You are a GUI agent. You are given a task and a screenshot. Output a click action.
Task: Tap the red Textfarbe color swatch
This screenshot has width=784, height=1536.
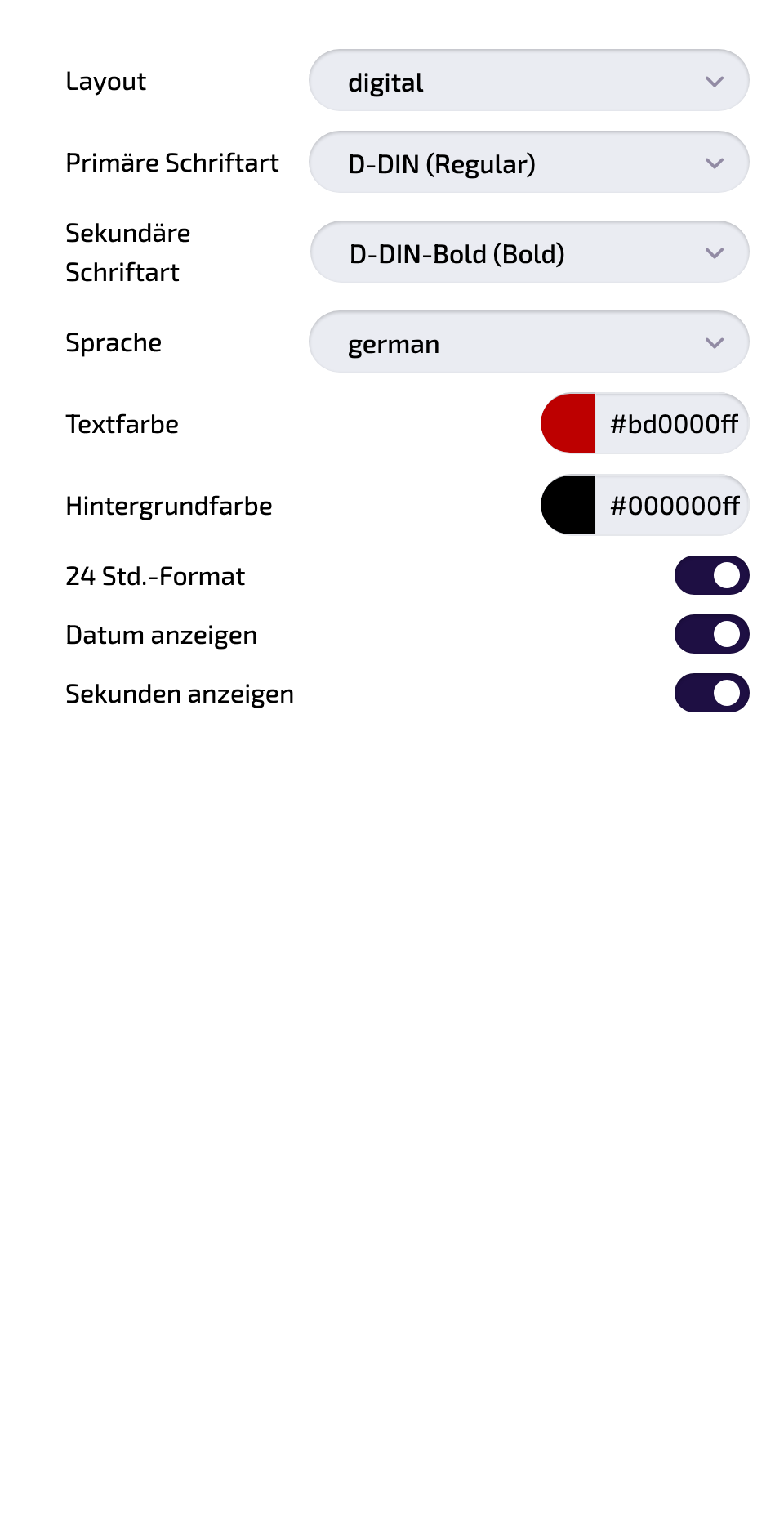(x=568, y=423)
